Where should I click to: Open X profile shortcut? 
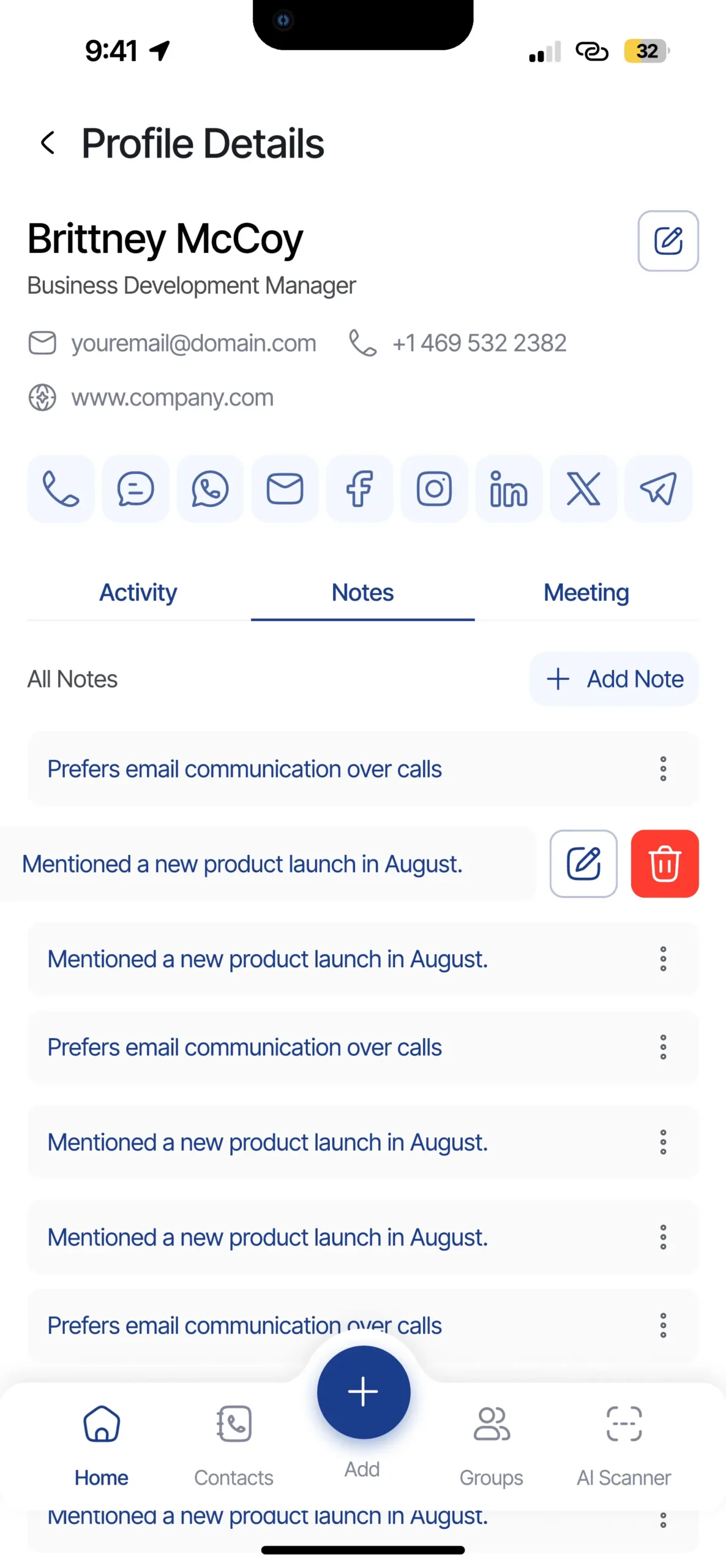[x=583, y=489]
